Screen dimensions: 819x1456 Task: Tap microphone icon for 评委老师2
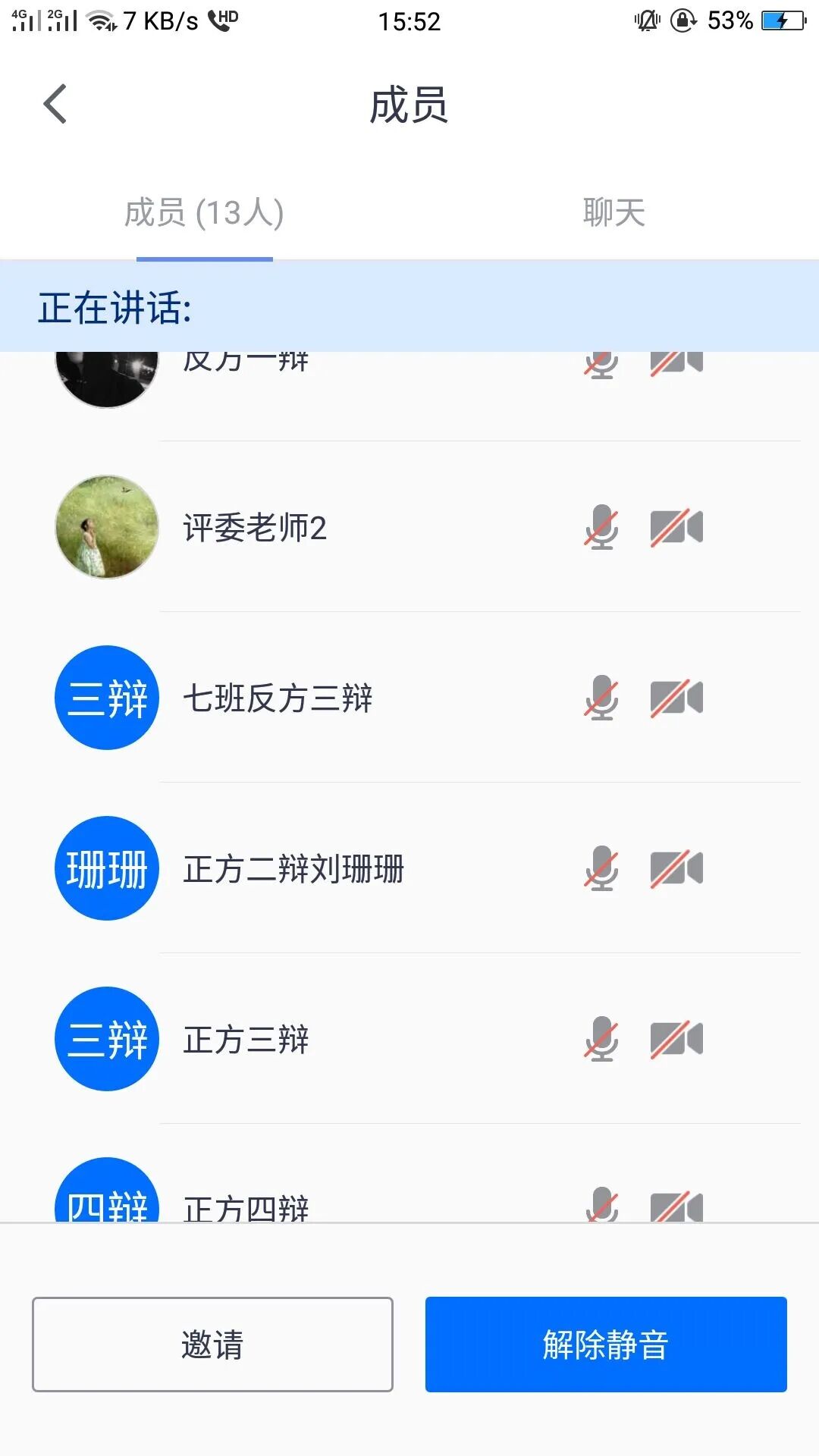tap(601, 527)
